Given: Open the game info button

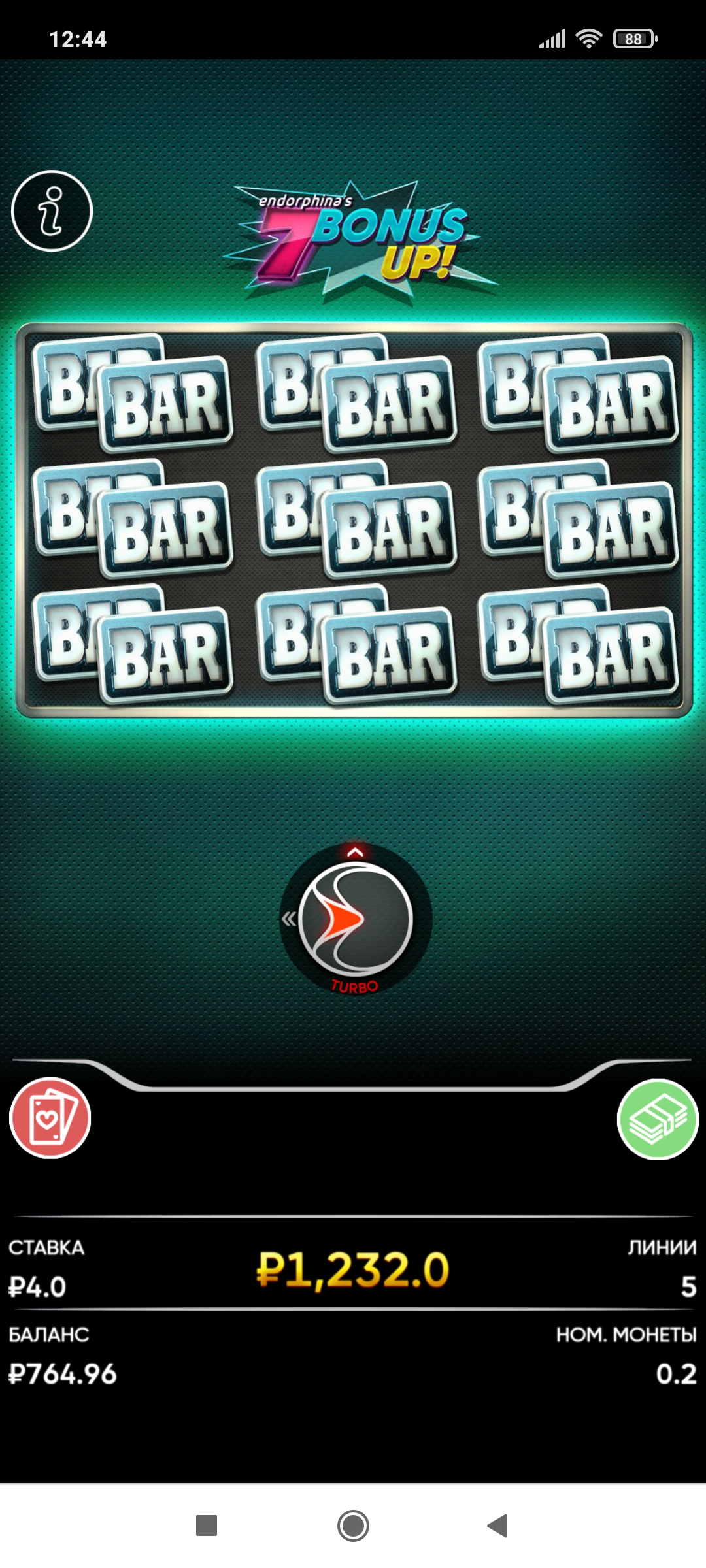Looking at the screenshot, I should 52,211.
